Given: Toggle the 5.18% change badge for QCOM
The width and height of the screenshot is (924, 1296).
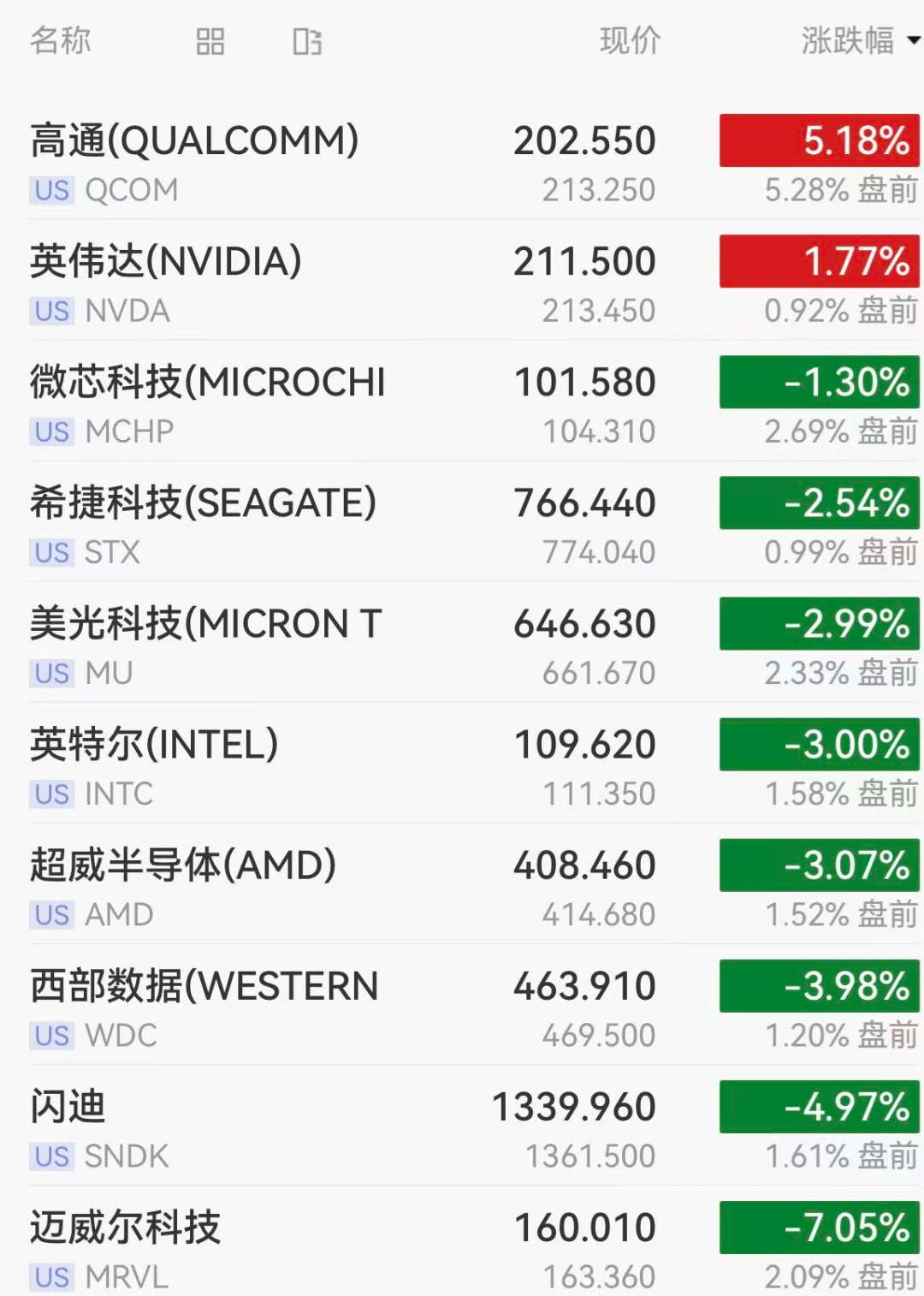Looking at the screenshot, I should pyautogui.click(x=820, y=140).
